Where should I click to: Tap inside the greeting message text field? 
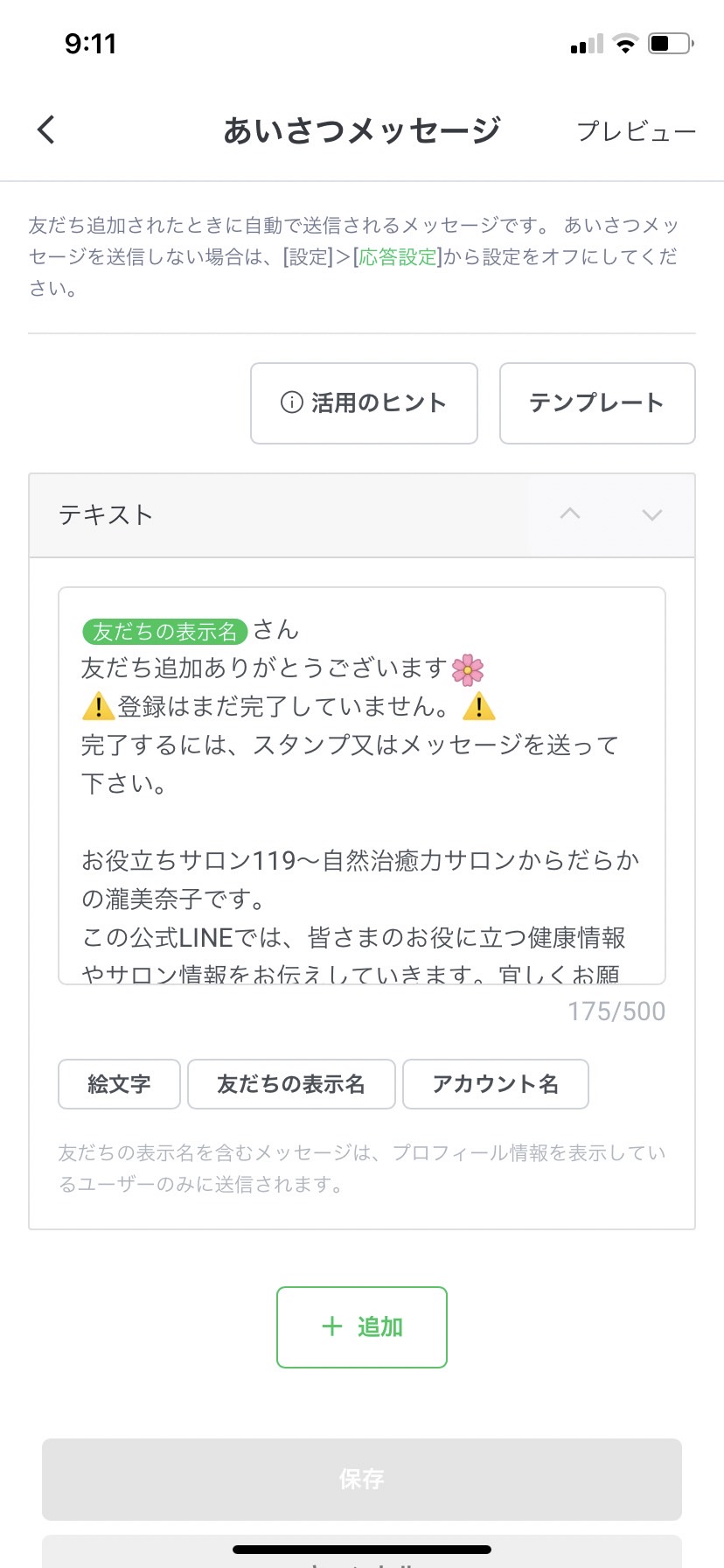362,786
